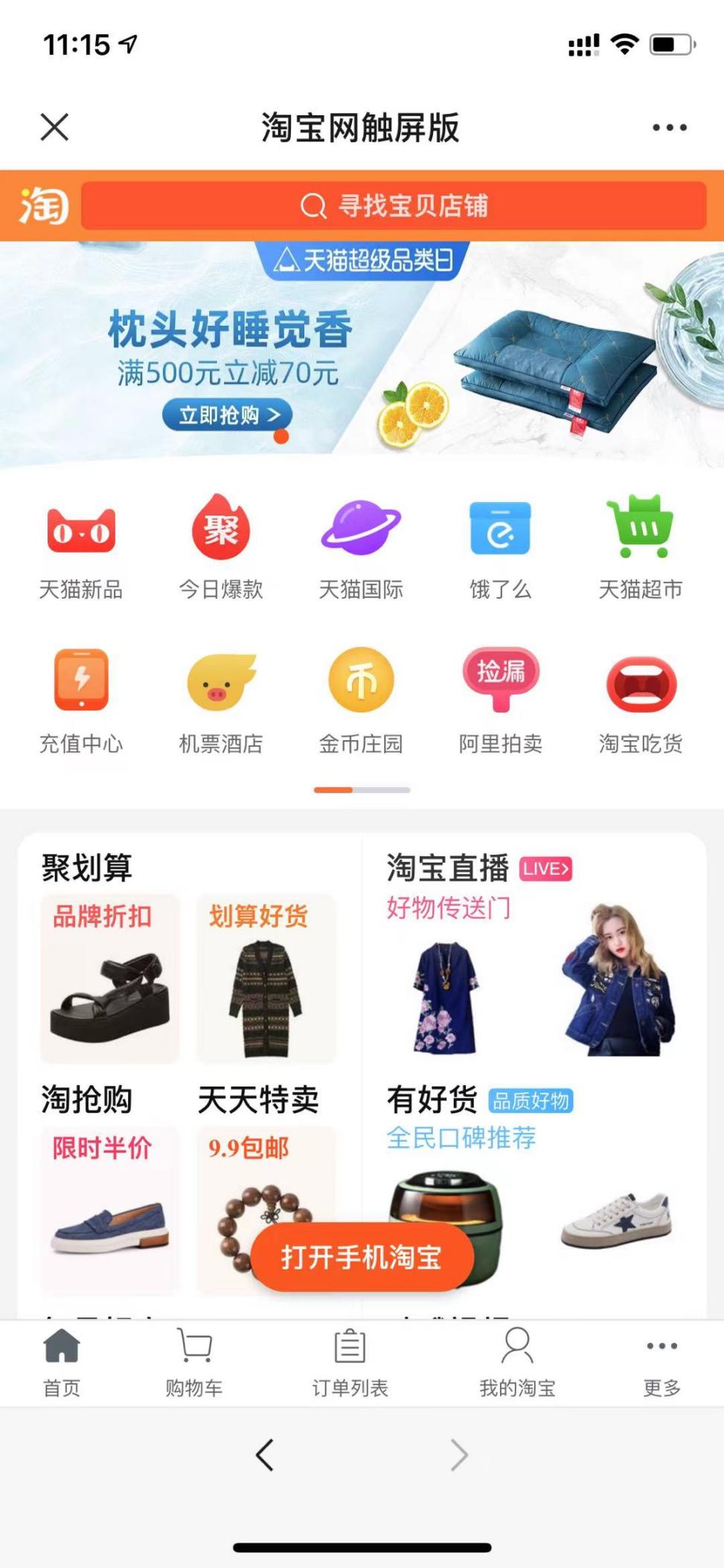The height and width of the screenshot is (1568, 724).
Task: Open 淘宝直播 via the LIVE badge
Action: coord(545,870)
